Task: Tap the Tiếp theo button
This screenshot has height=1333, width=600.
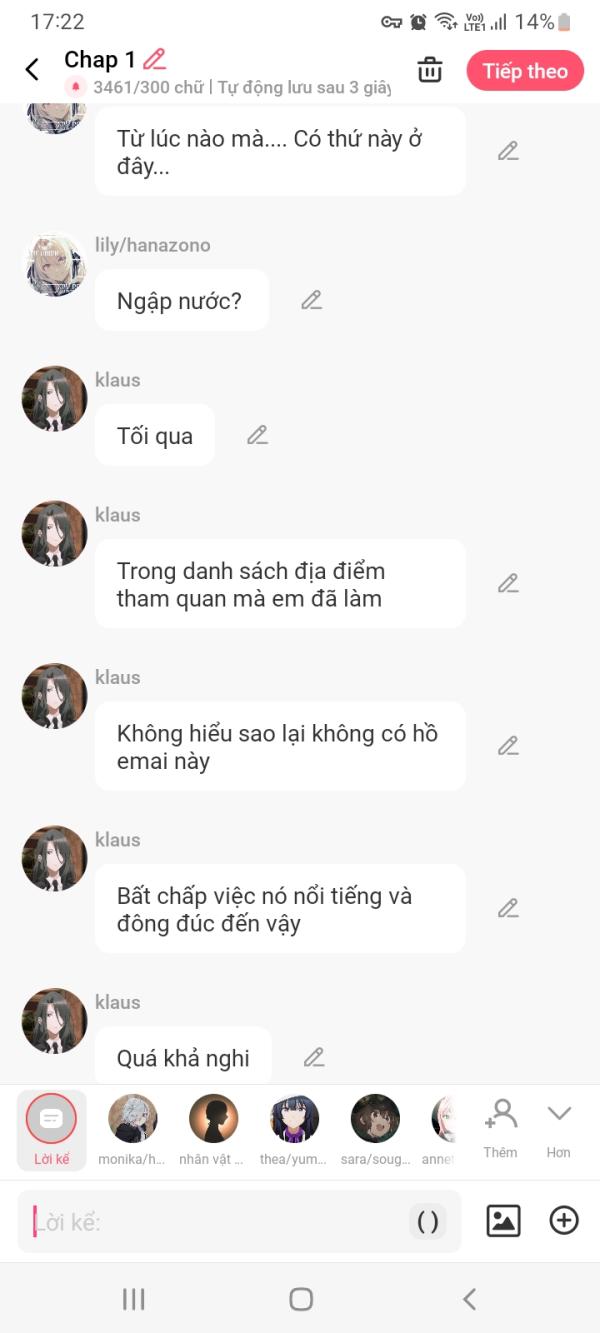Action: pyautogui.click(x=525, y=71)
